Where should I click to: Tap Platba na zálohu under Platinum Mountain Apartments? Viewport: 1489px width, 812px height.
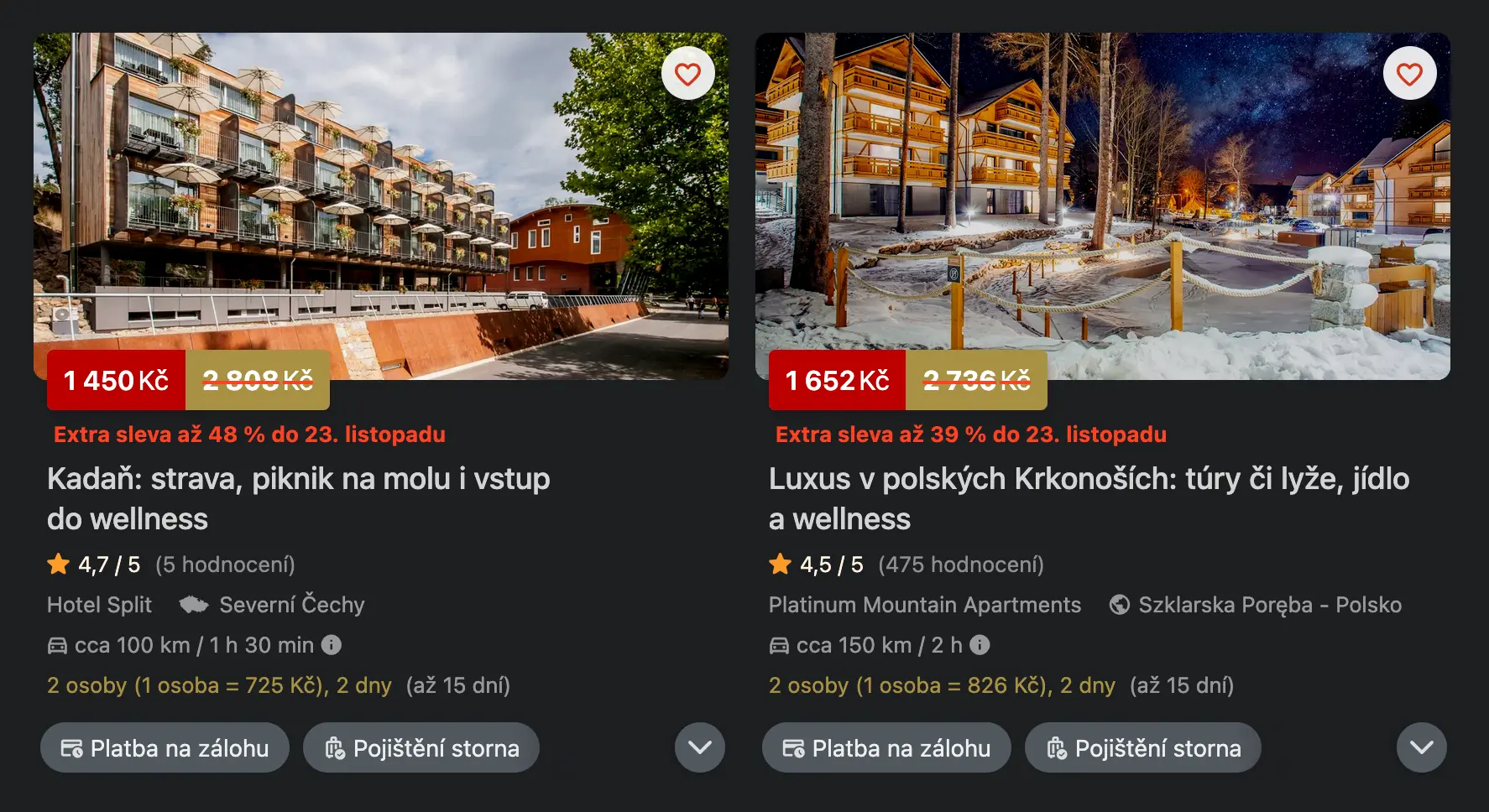(886, 747)
